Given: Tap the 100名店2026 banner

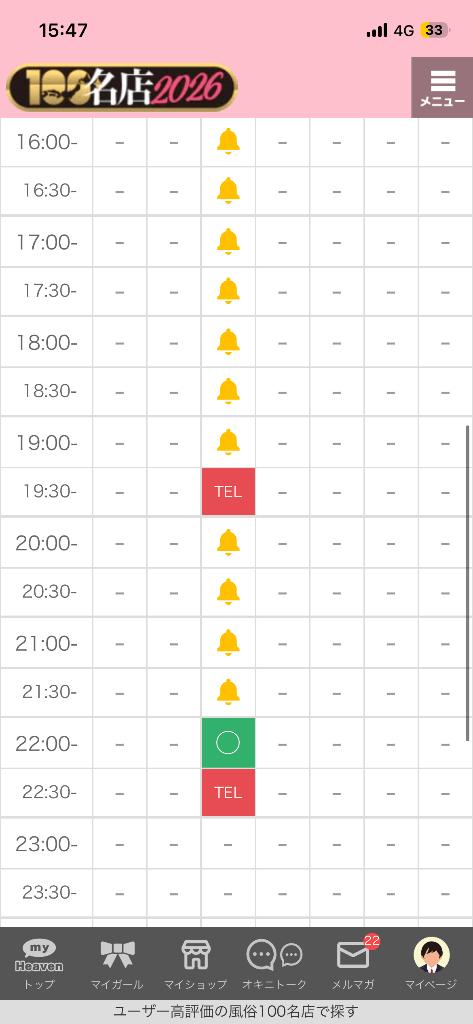Looking at the screenshot, I should coord(122,88).
